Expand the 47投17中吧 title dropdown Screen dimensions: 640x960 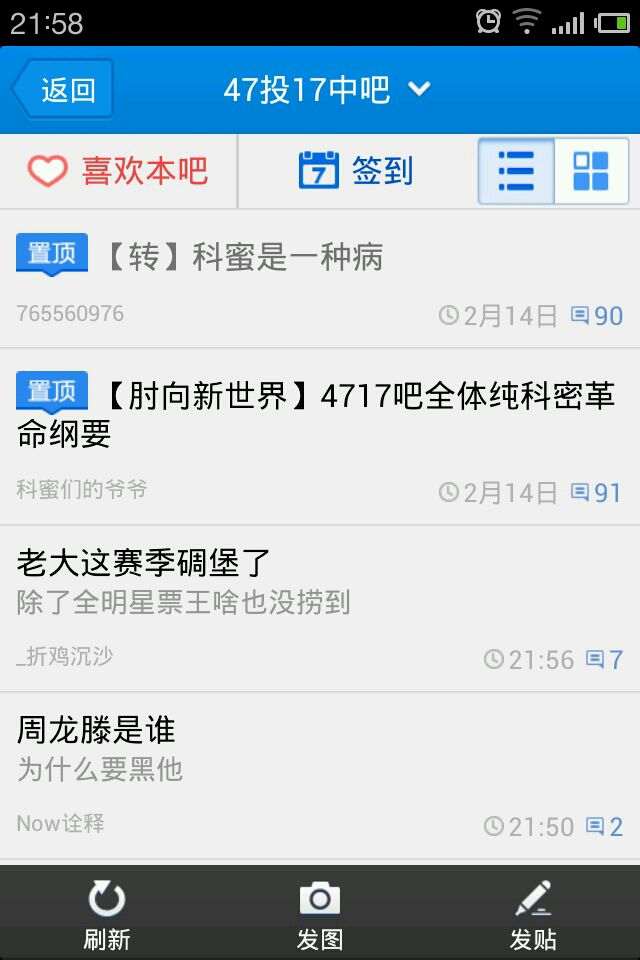coord(327,90)
